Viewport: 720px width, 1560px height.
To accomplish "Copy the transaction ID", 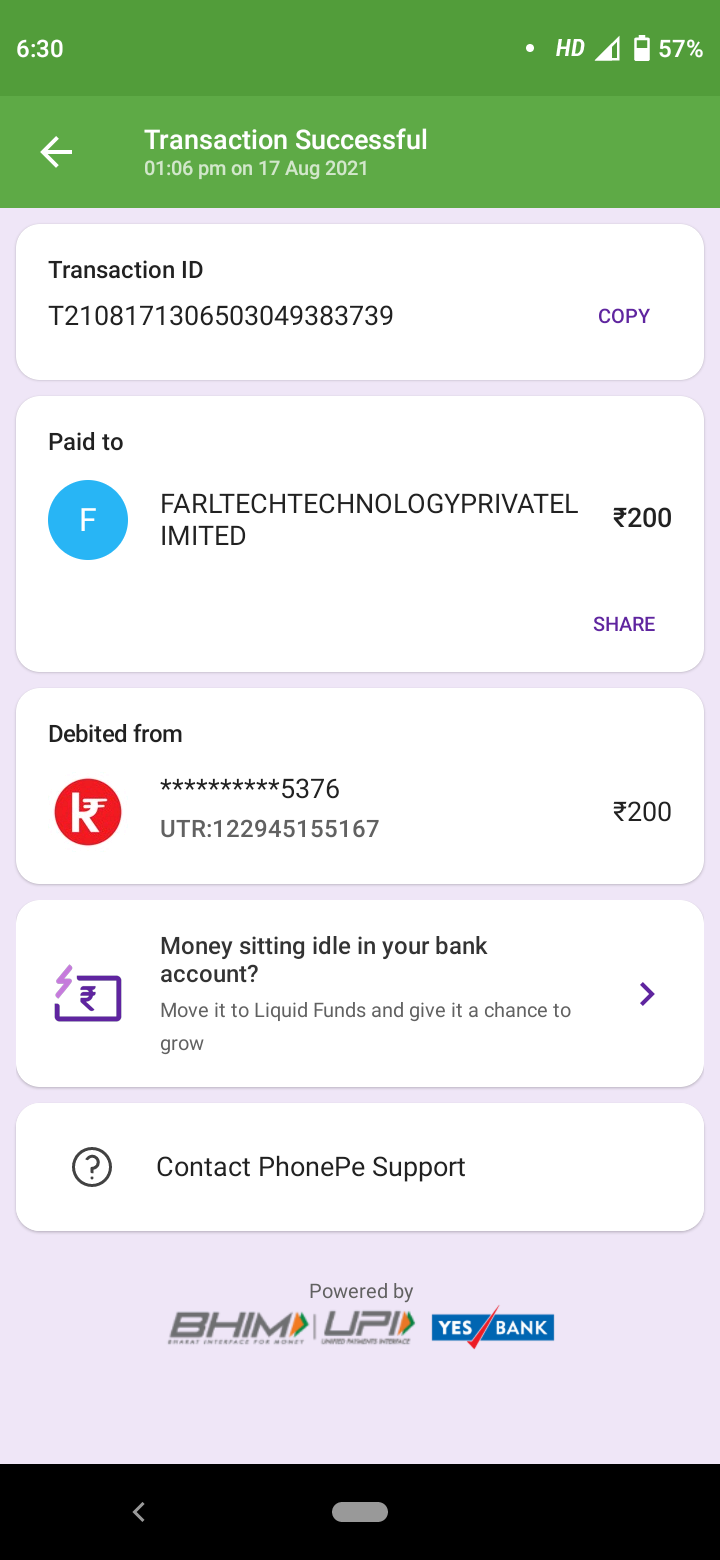I will coord(623,316).
